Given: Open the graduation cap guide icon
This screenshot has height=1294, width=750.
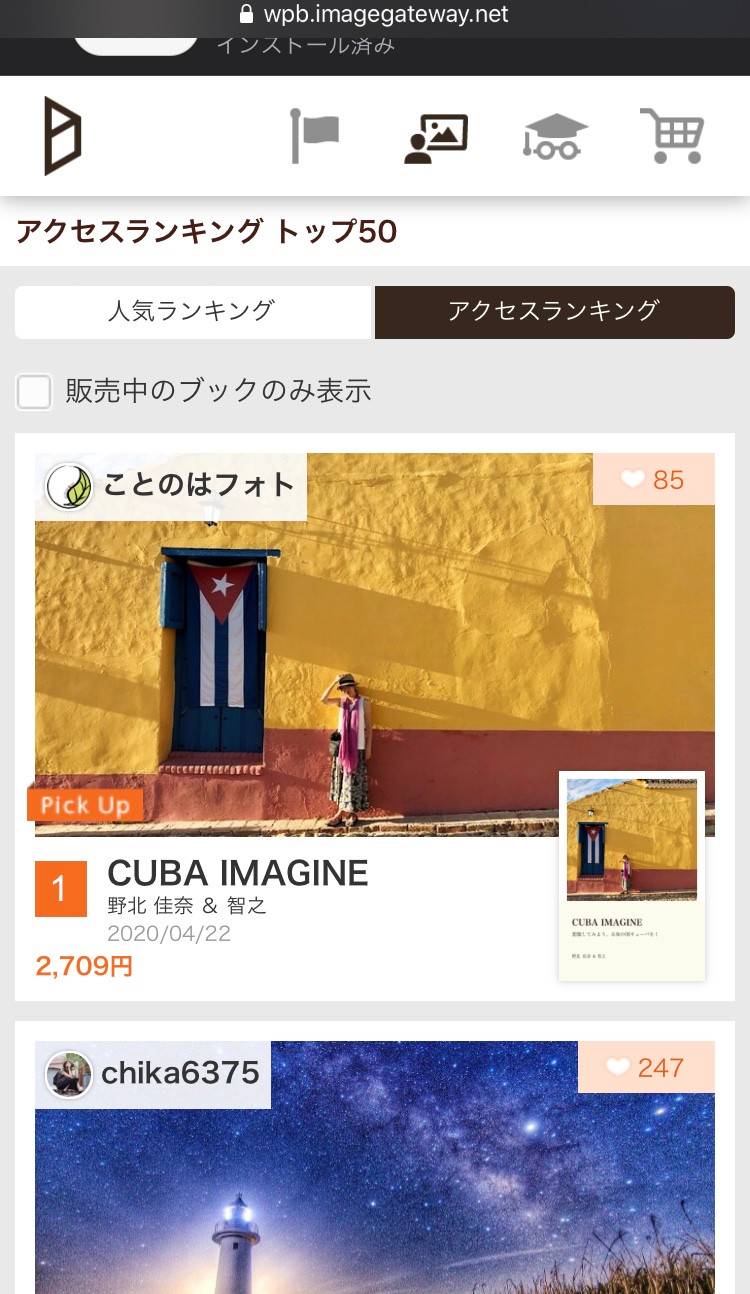Looking at the screenshot, I should (x=555, y=137).
